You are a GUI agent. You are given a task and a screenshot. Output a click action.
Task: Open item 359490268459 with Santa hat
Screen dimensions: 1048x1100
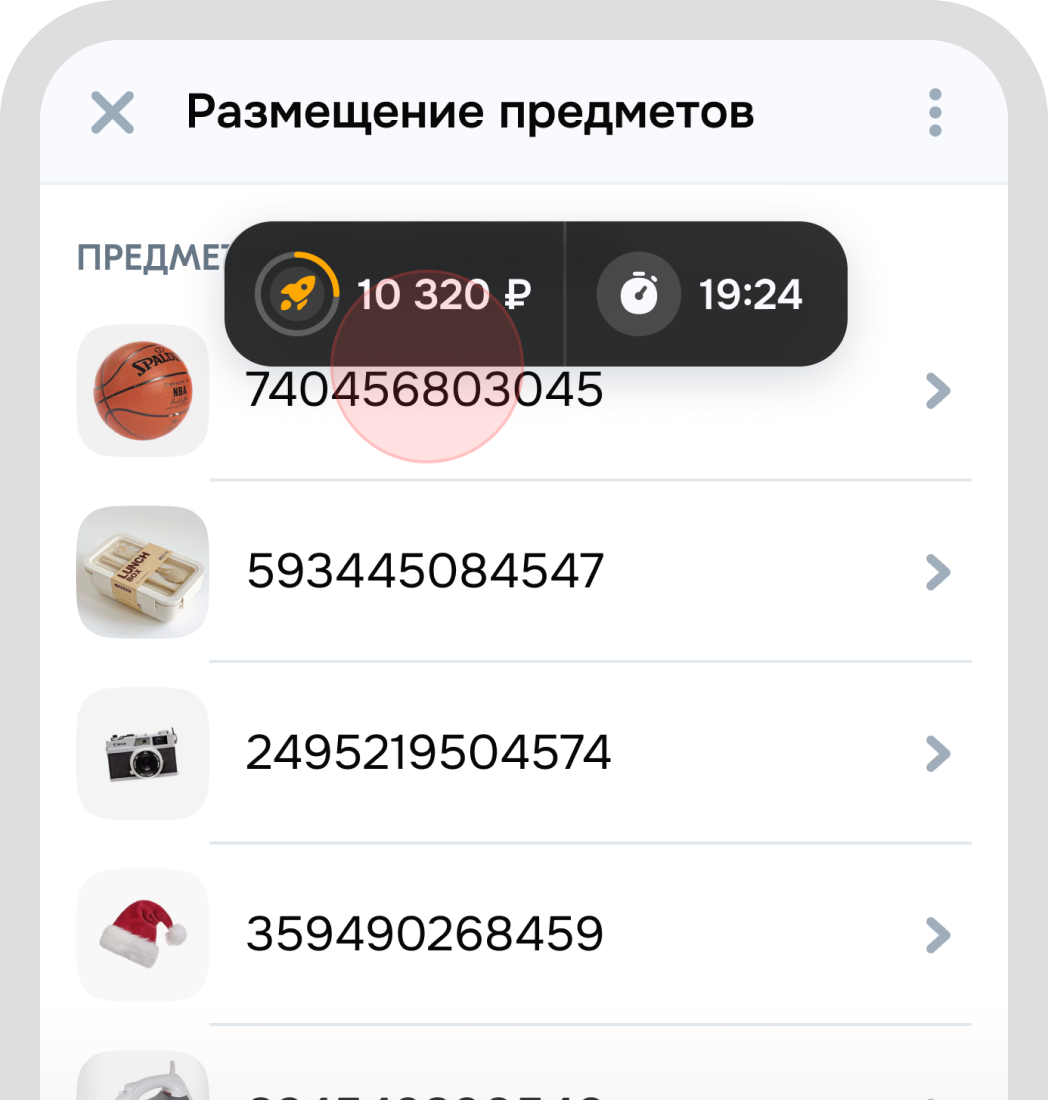pos(524,935)
